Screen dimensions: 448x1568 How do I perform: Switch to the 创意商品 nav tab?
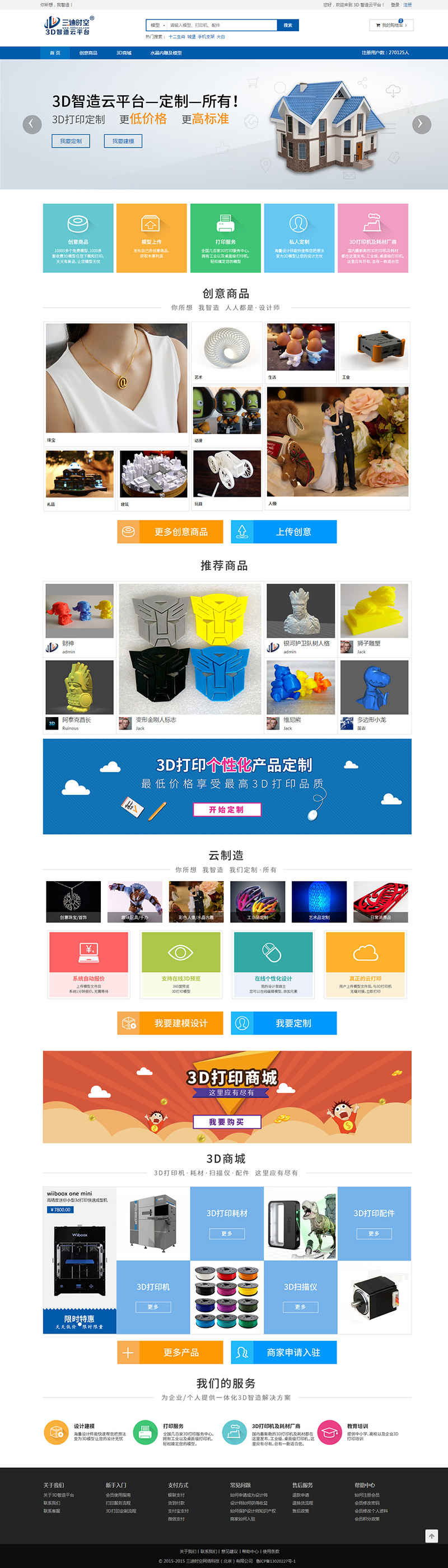tap(88, 53)
